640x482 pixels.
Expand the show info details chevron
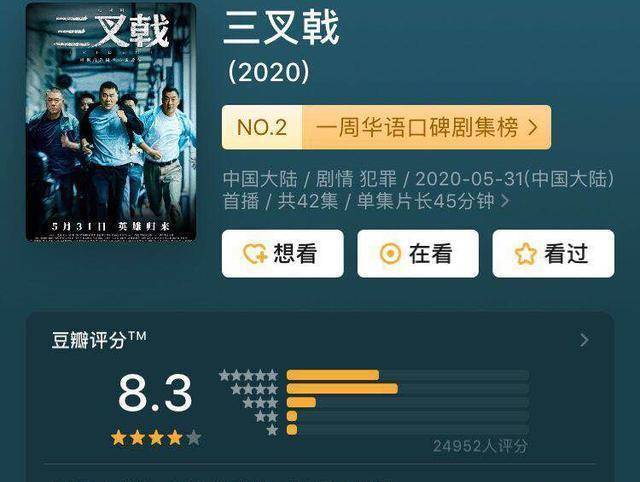[x=506, y=202]
